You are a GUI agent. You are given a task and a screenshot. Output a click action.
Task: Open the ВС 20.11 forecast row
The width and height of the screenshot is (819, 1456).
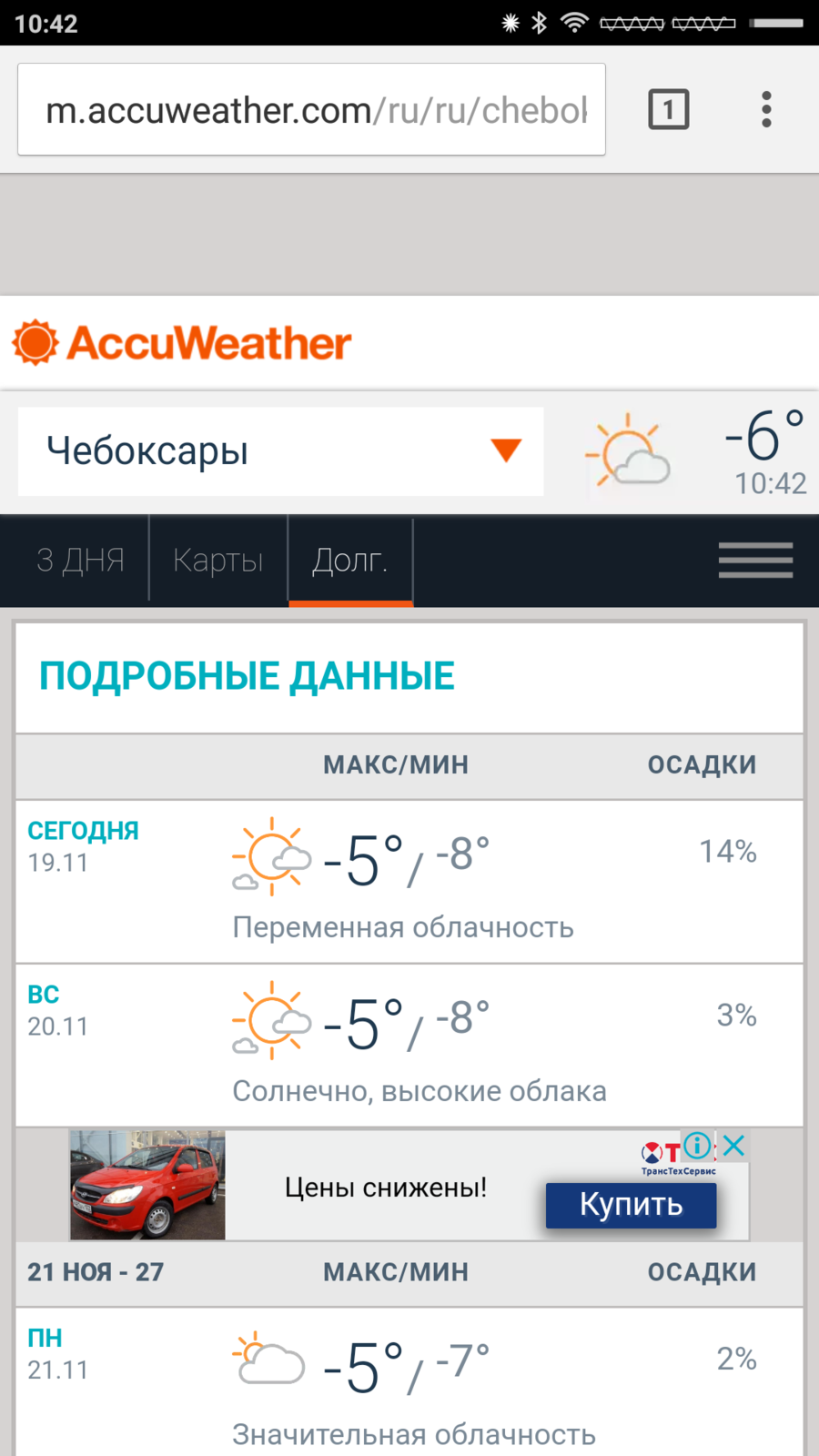click(x=409, y=1045)
